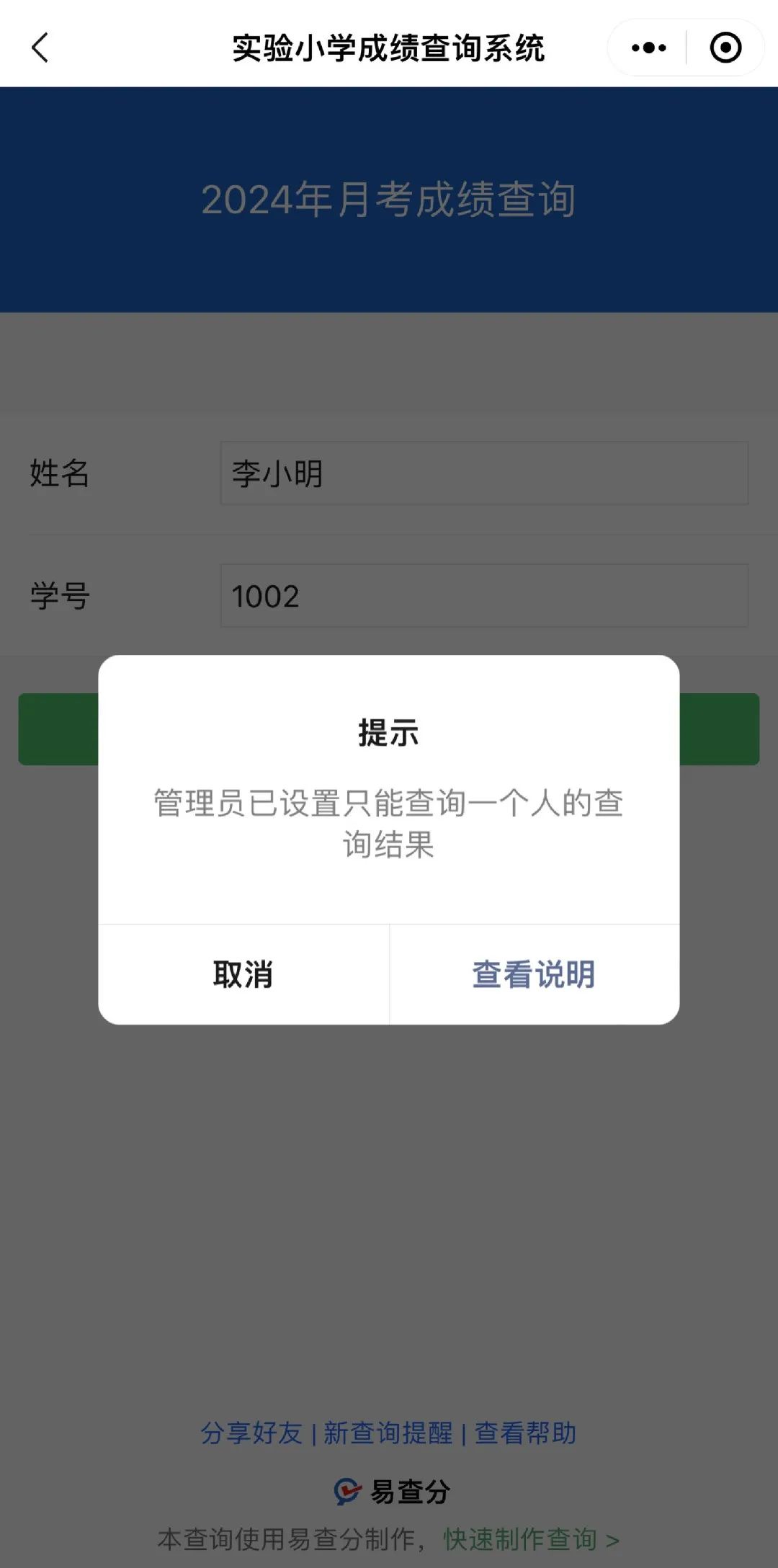Go back with the top-left arrow

(x=40, y=48)
